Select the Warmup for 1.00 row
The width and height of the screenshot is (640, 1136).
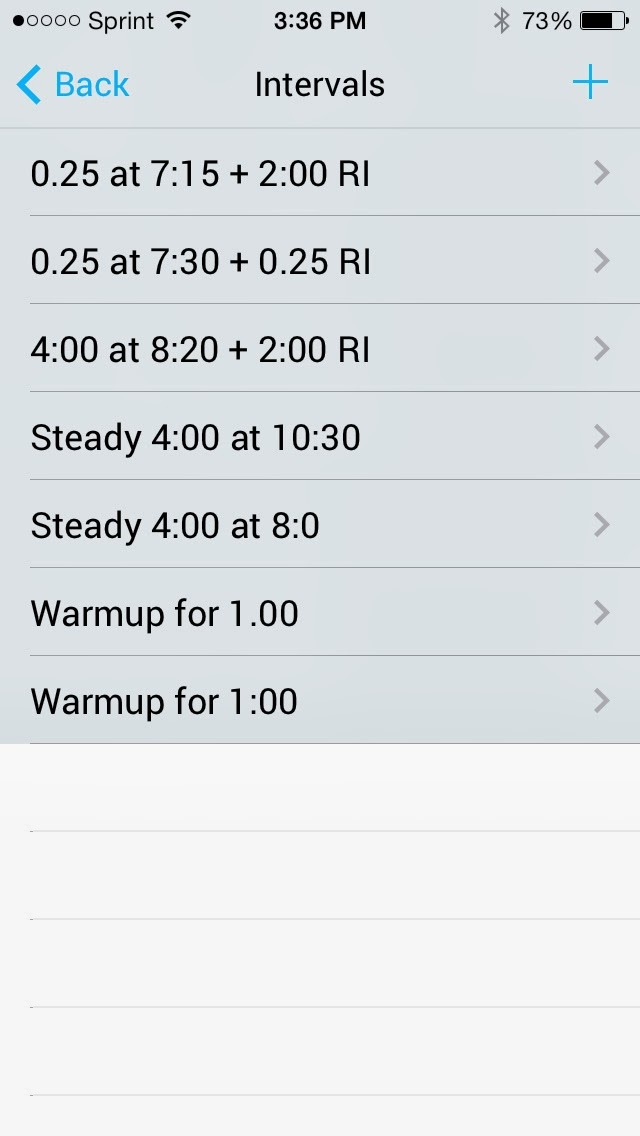[x=320, y=612]
